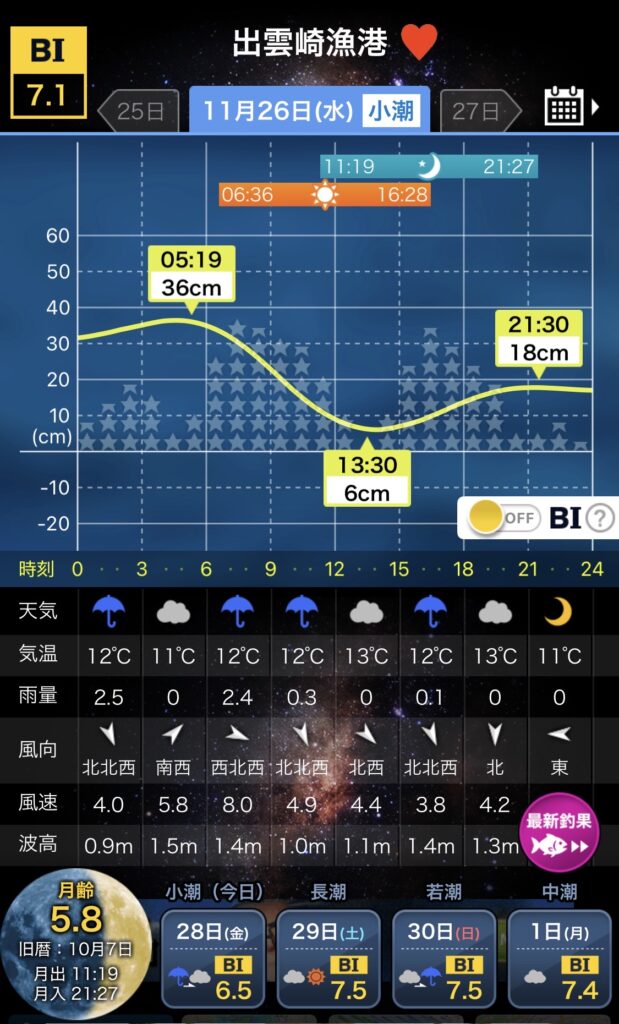Open the BI help question mark
Image resolution: width=619 pixels, height=1024 pixels.
[x=600, y=517]
